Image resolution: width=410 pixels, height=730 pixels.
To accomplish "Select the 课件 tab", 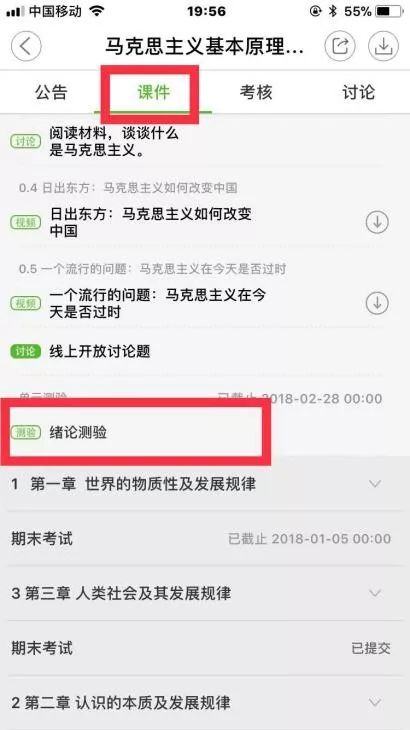I will 154,92.
